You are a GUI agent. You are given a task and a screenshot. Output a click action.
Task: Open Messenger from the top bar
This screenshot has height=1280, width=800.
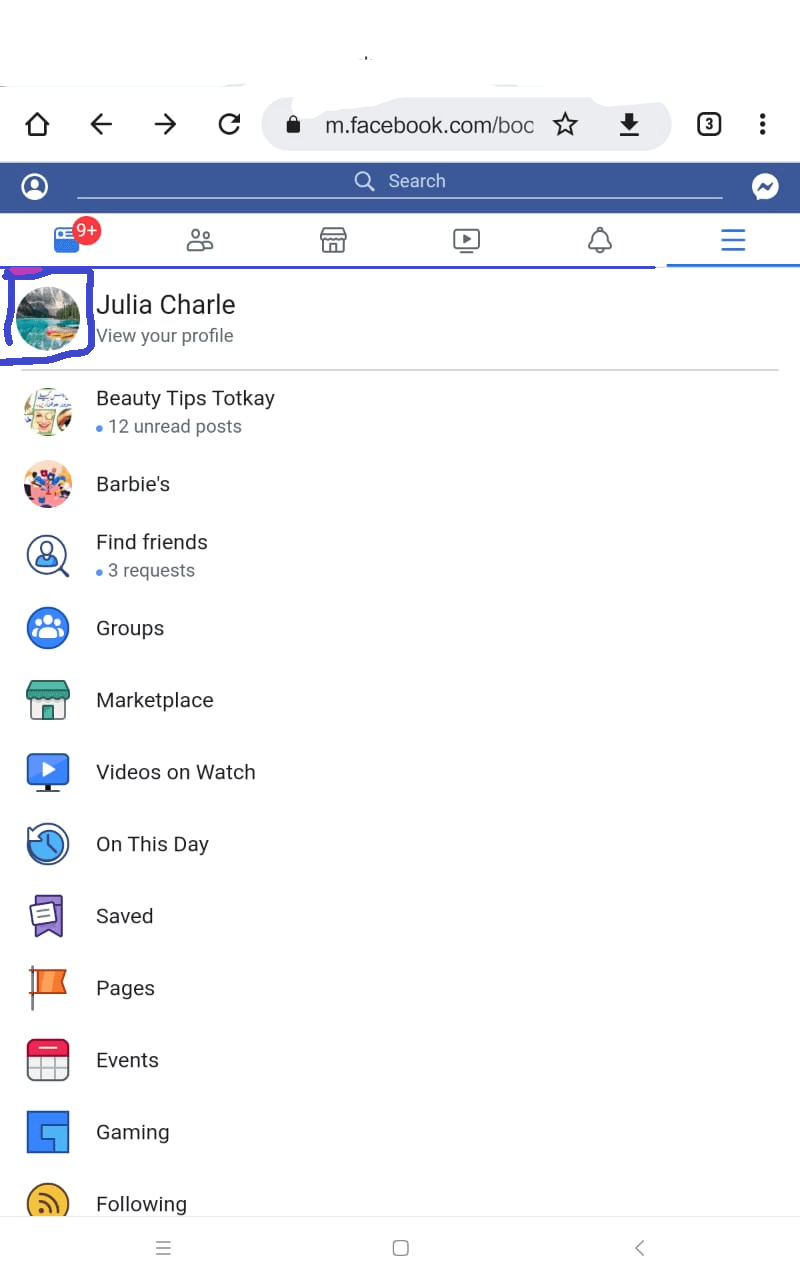[765, 186]
